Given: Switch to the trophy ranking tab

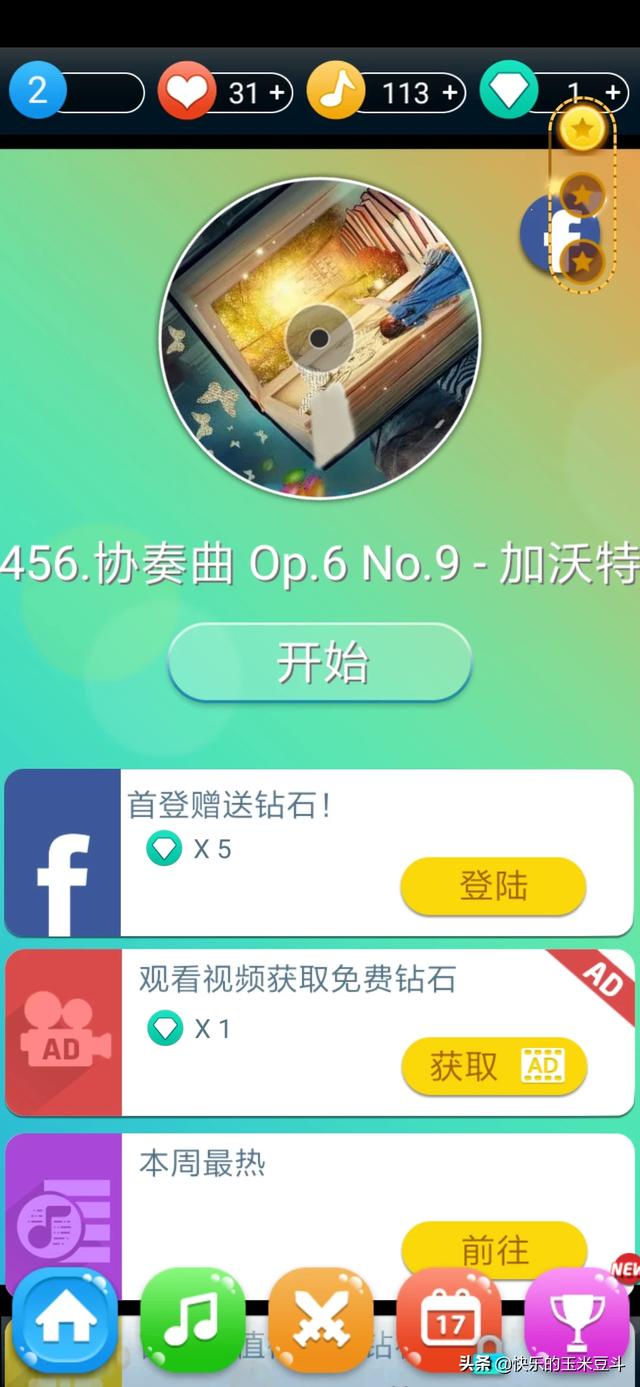Looking at the screenshot, I should click(577, 1321).
